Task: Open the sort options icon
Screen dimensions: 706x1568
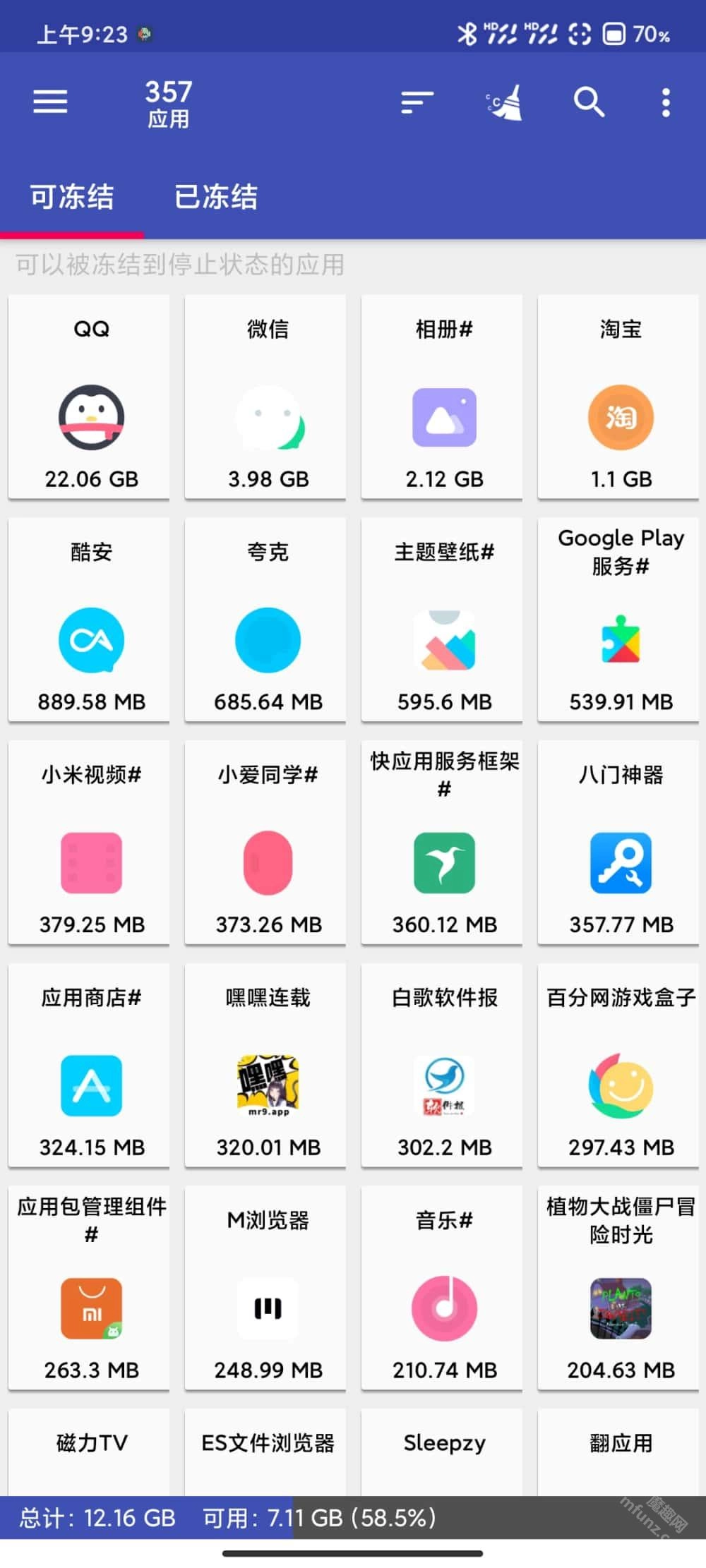Action: 416,103
